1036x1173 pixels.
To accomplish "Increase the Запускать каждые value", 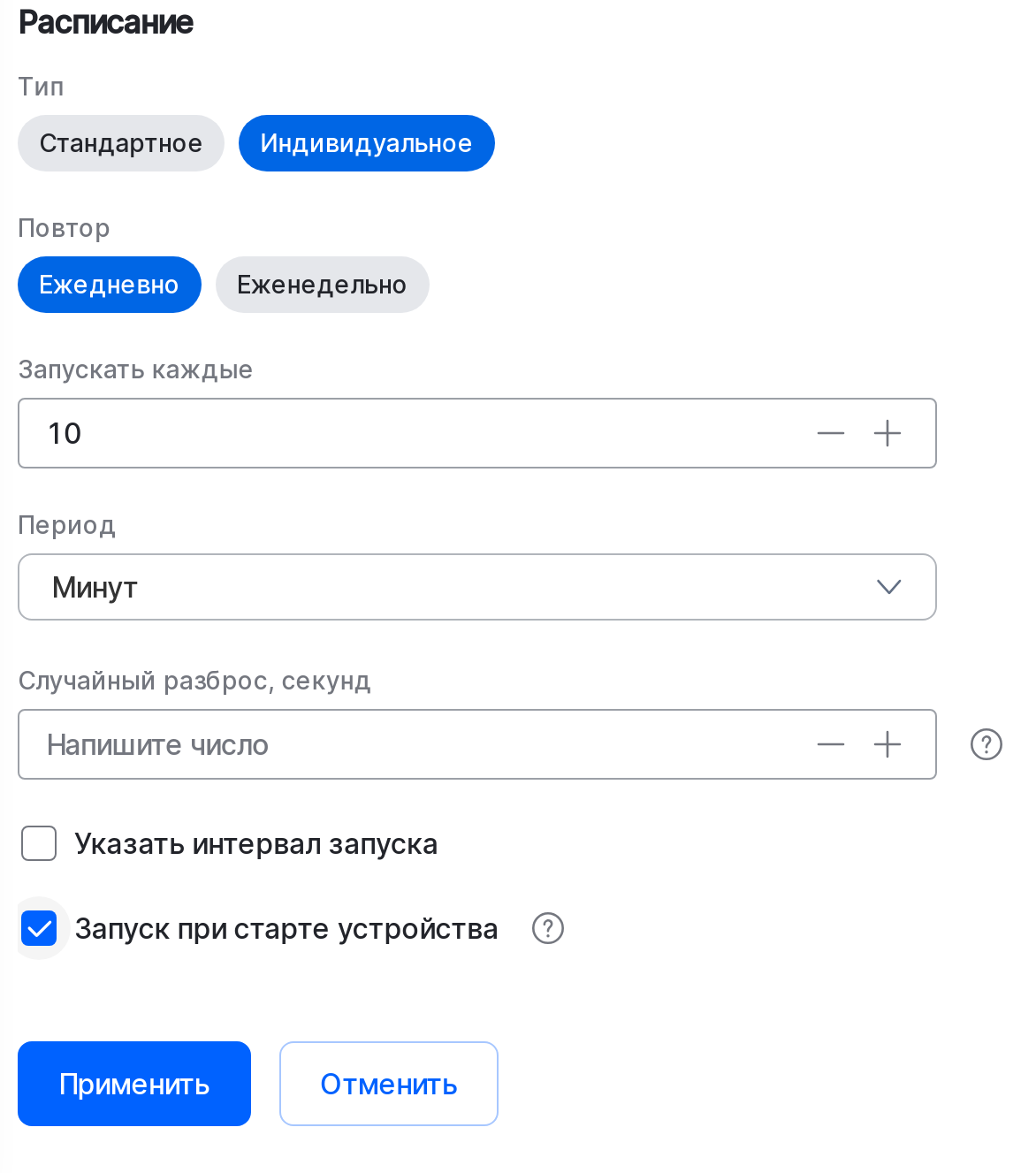I will 887,433.
